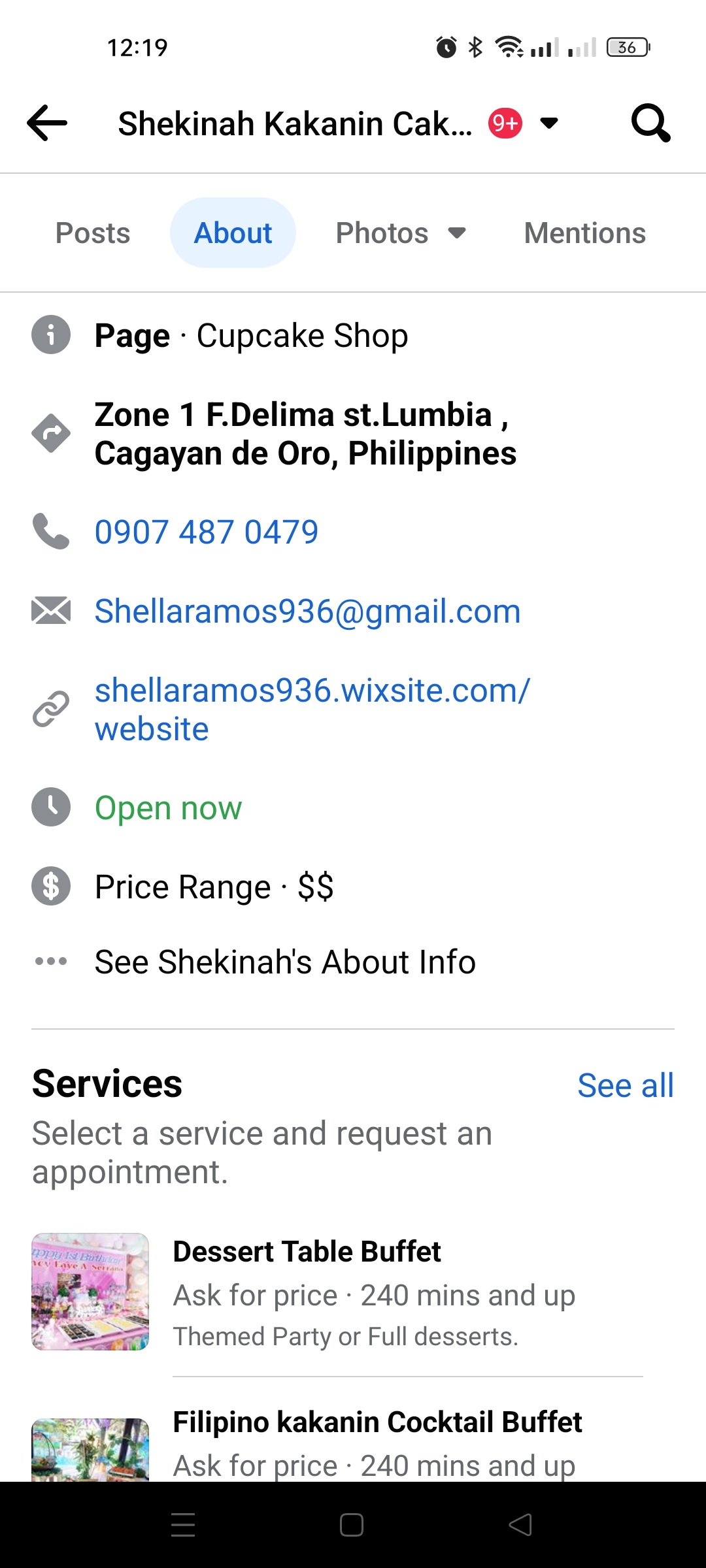This screenshot has width=706, height=1568.
Task: Tap the system home button
Action: [352, 1525]
